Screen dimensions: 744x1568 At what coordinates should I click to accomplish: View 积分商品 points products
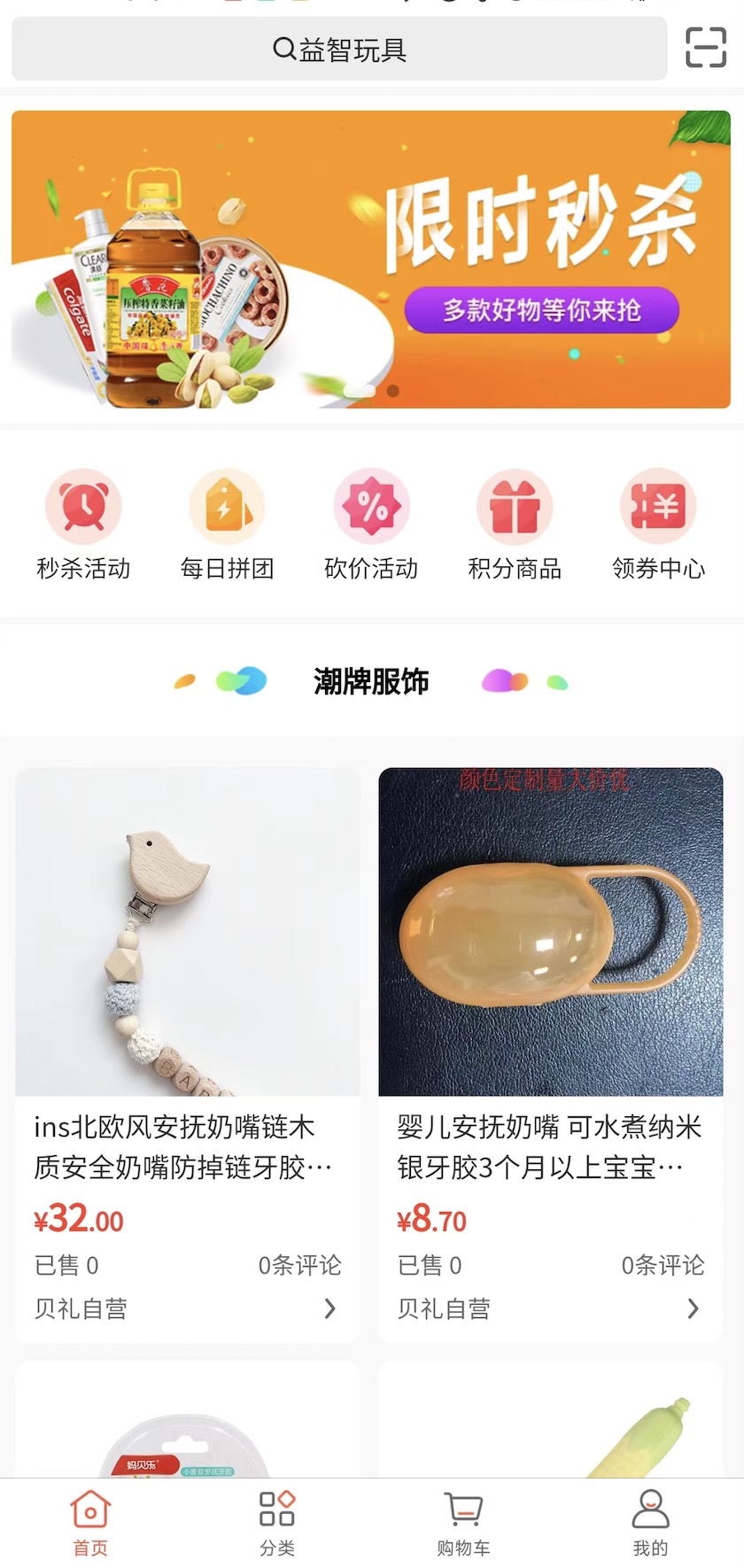[x=515, y=524]
